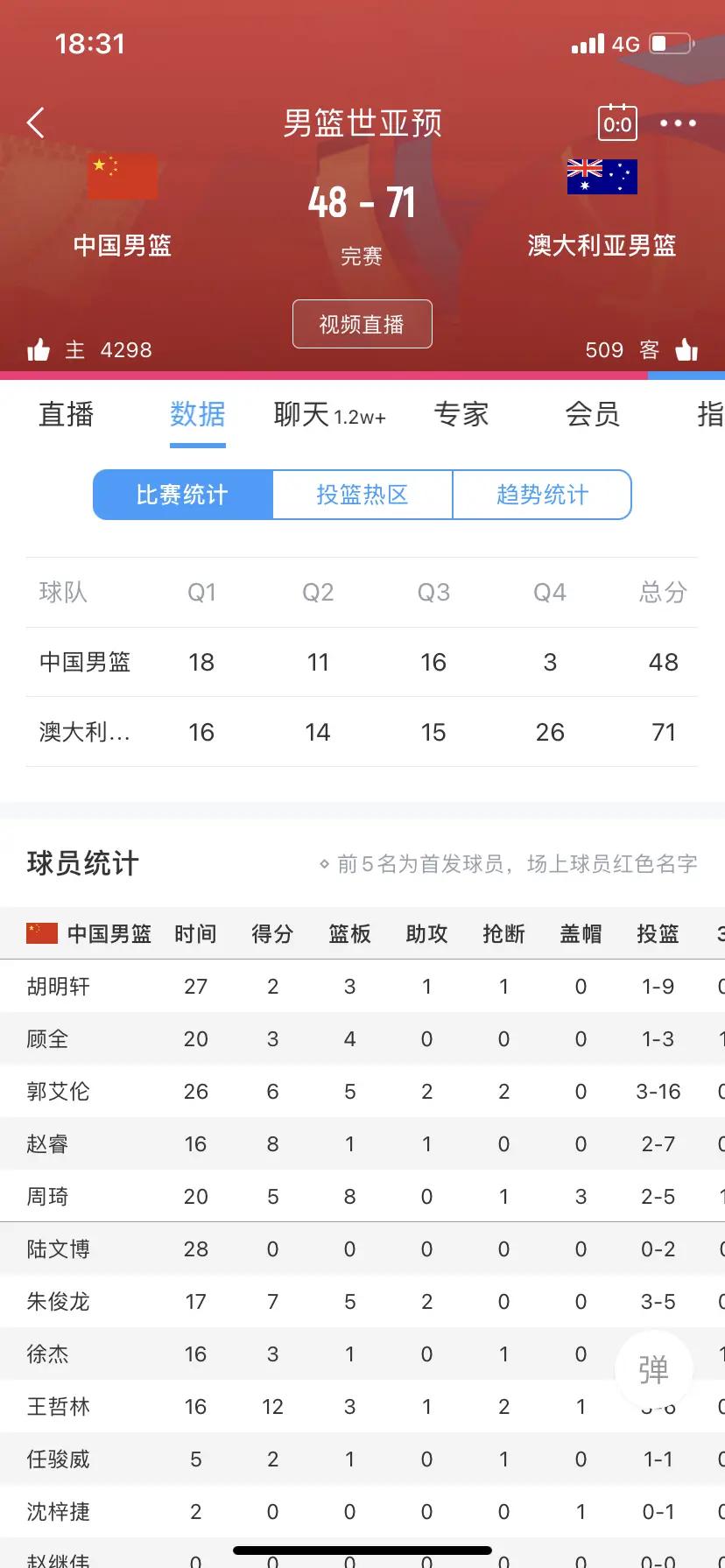Open player 胡明轩 stats row
The height and width of the screenshot is (1568, 725).
click(58, 986)
